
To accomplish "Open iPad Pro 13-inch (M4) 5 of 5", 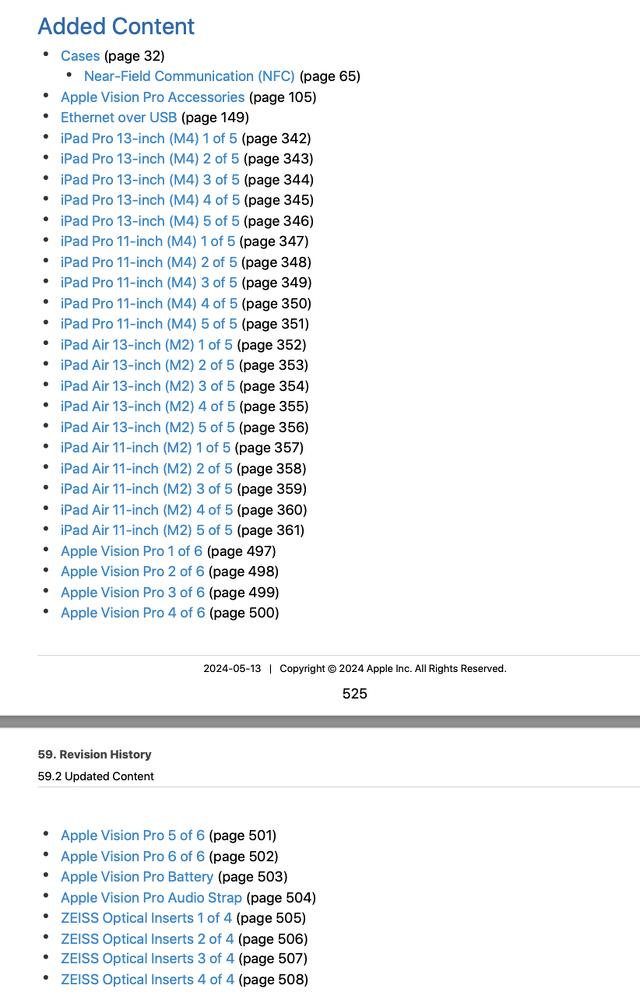I will tap(150, 221).
